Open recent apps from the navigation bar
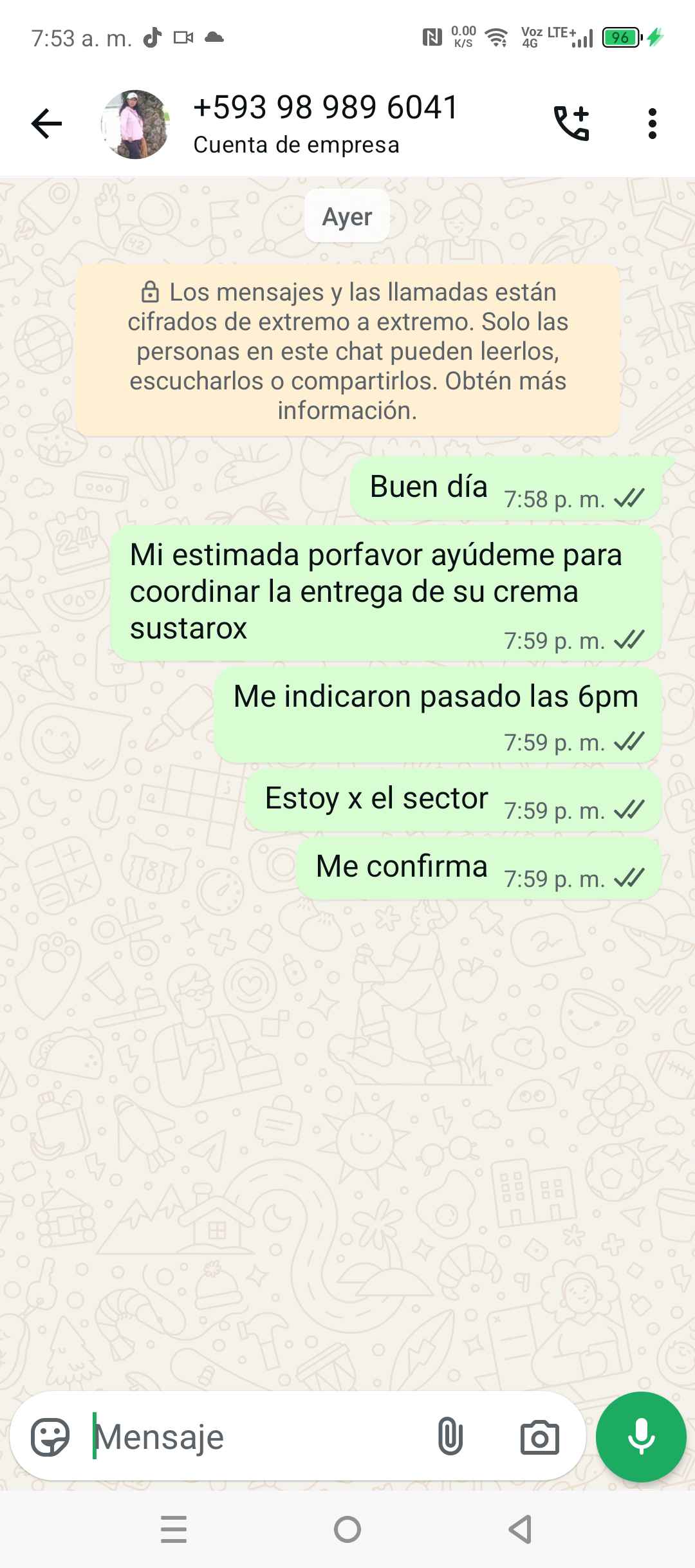 (x=174, y=1529)
